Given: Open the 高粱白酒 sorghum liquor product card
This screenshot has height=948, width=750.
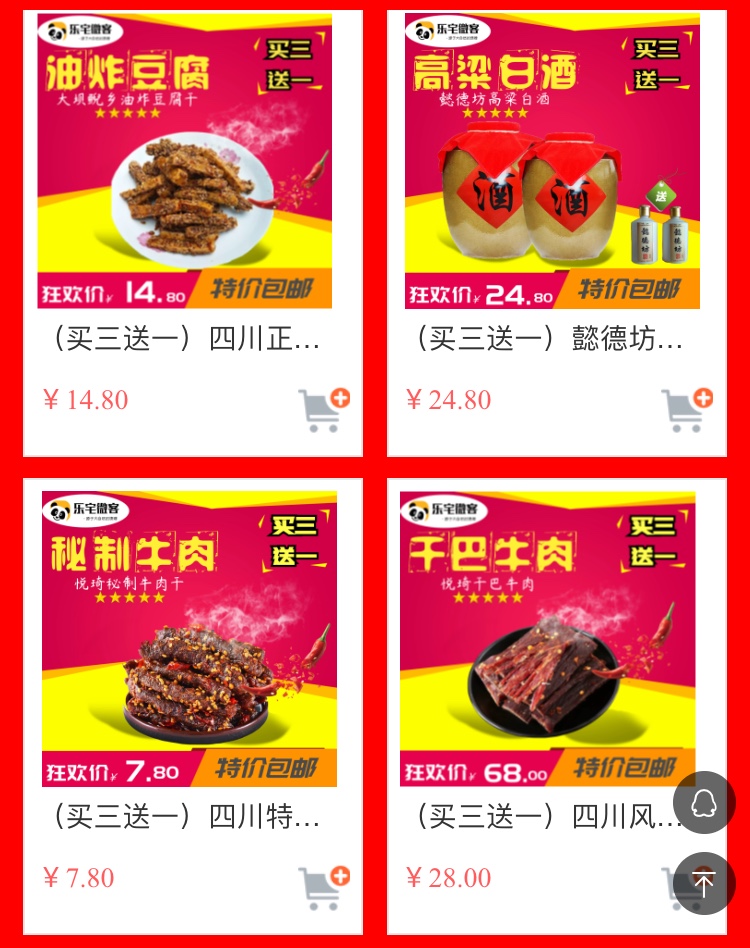Looking at the screenshot, I should coord(552,162).
